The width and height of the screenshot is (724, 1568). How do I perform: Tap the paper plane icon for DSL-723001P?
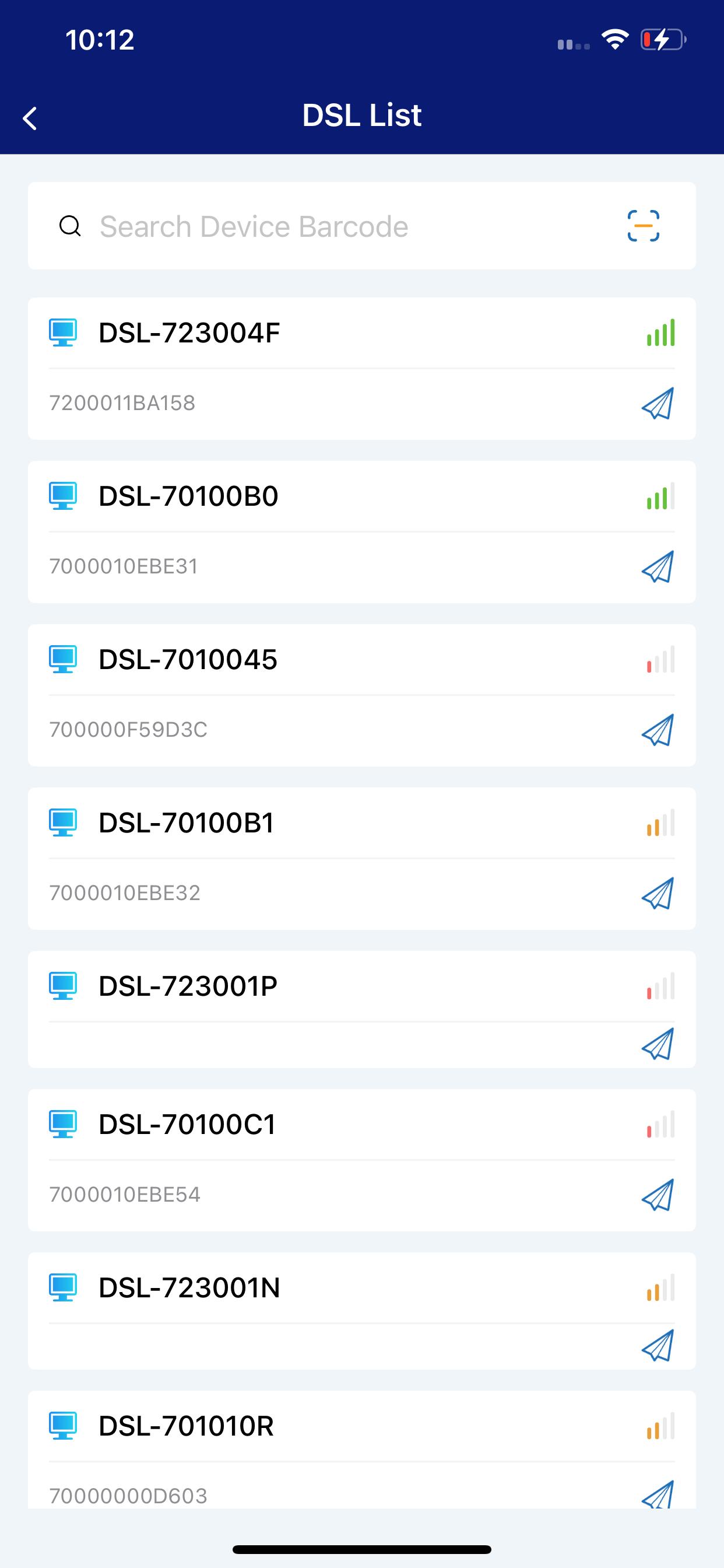click(x=658, y=1044)
